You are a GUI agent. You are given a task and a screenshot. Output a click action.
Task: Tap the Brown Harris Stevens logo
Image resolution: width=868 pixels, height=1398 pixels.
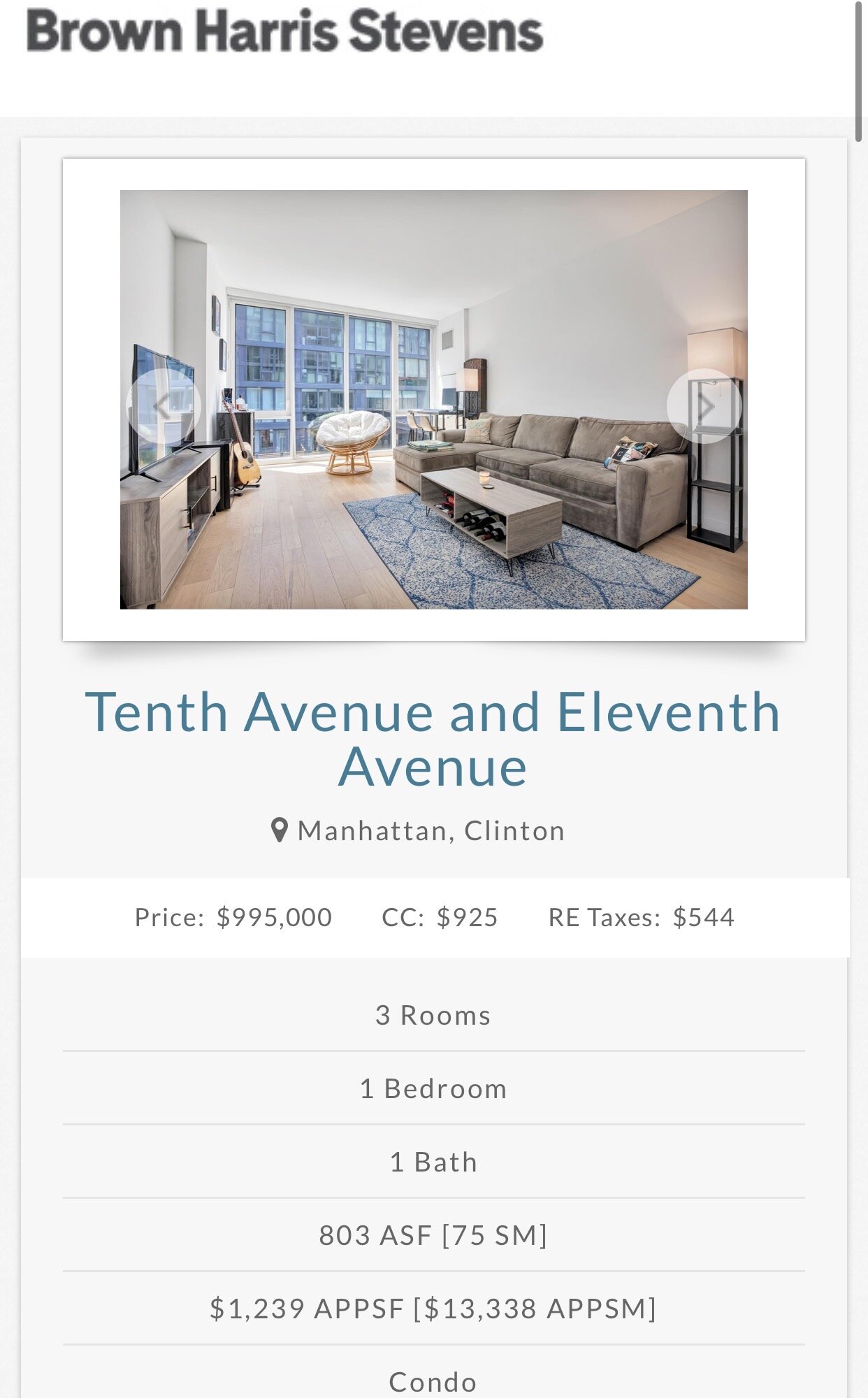[284, 31]
